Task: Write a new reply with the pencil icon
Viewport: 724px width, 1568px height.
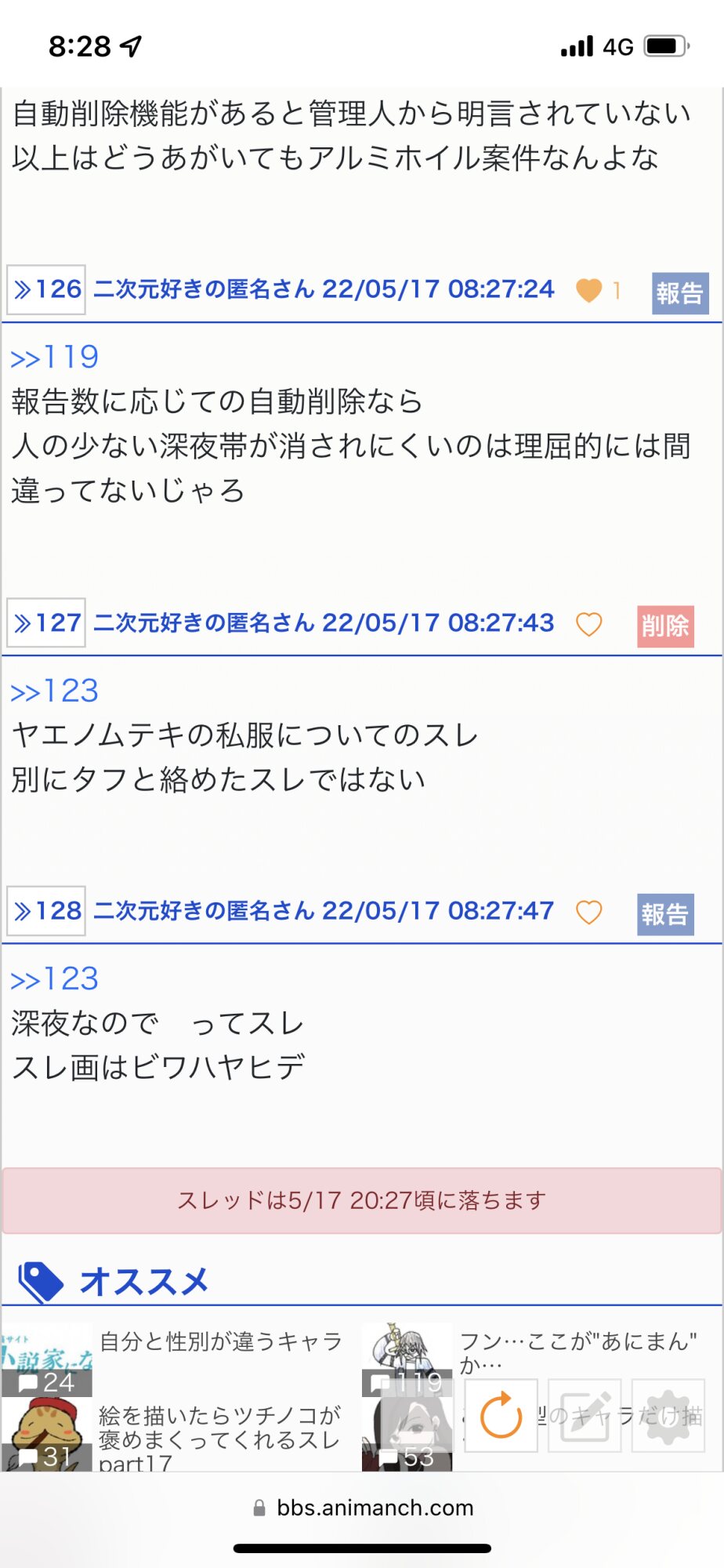Action: coord(585,1416)
